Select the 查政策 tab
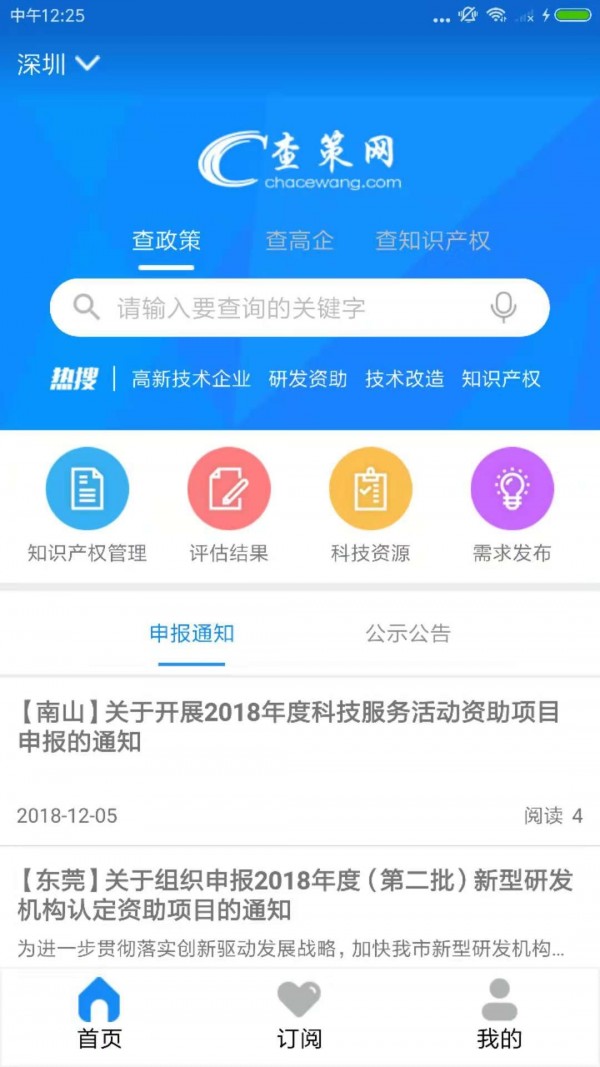This screenshot has width=600, height=1067. 166,241
